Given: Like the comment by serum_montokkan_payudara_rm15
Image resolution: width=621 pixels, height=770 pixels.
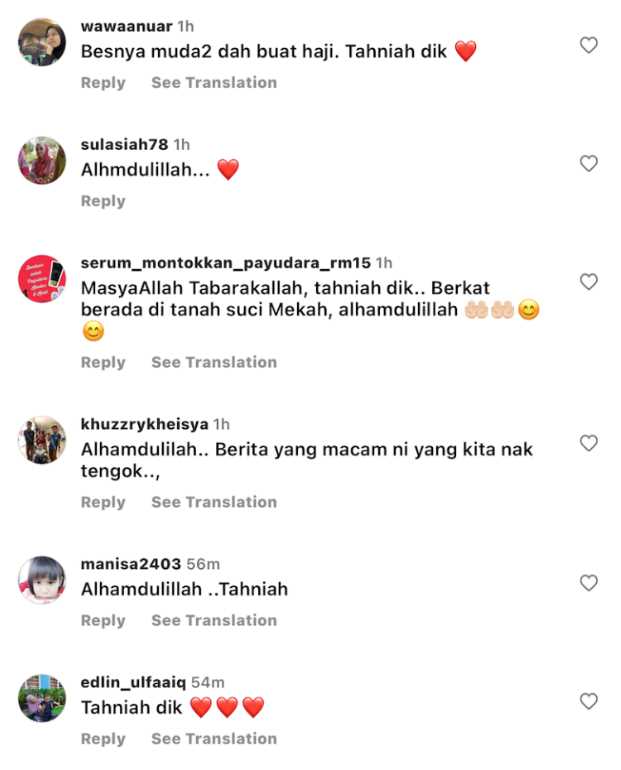Looking at the screenshot, I should [x=589, y=282].
